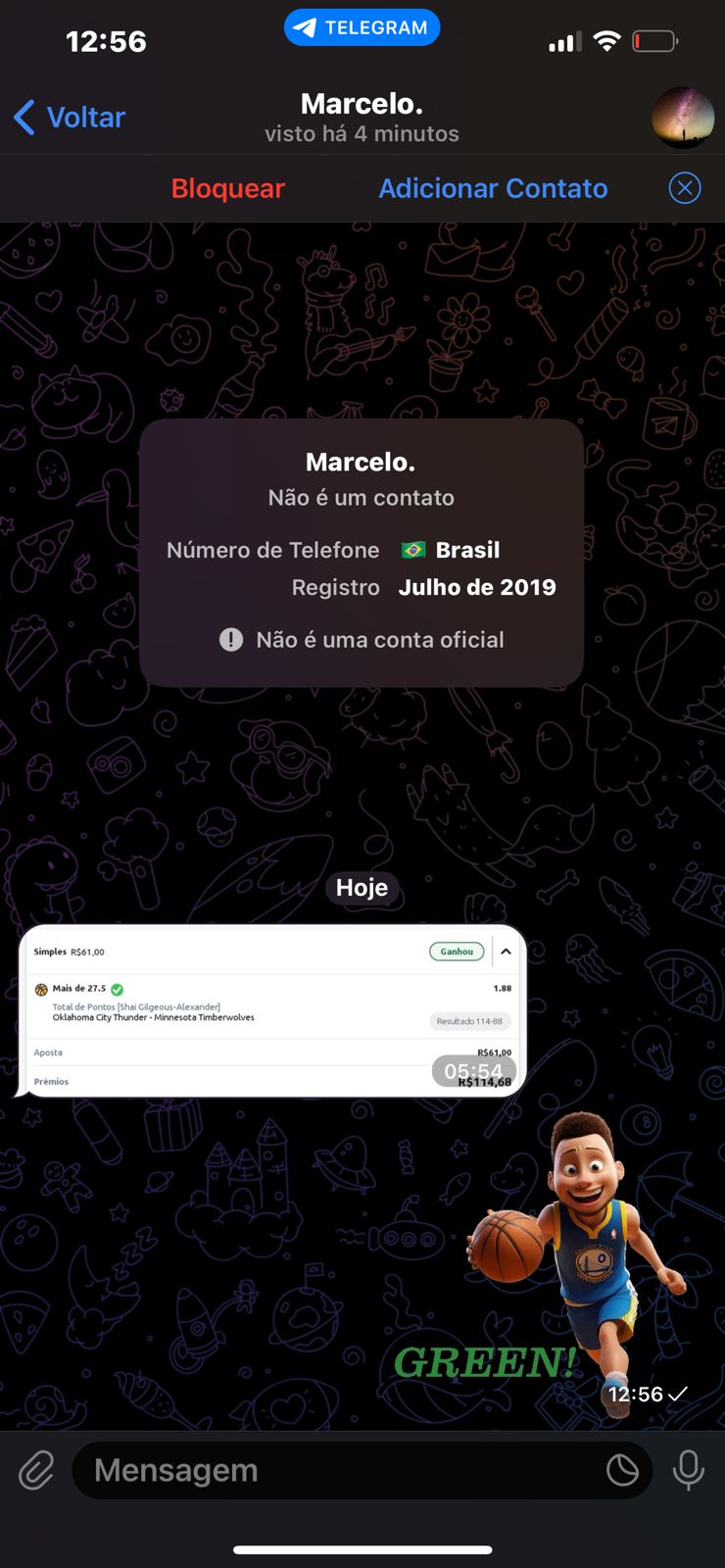Add Marcelo via Adicionar Contato
The width and height of the screenshot is (725, 1568).
click(x=493, y=188)
